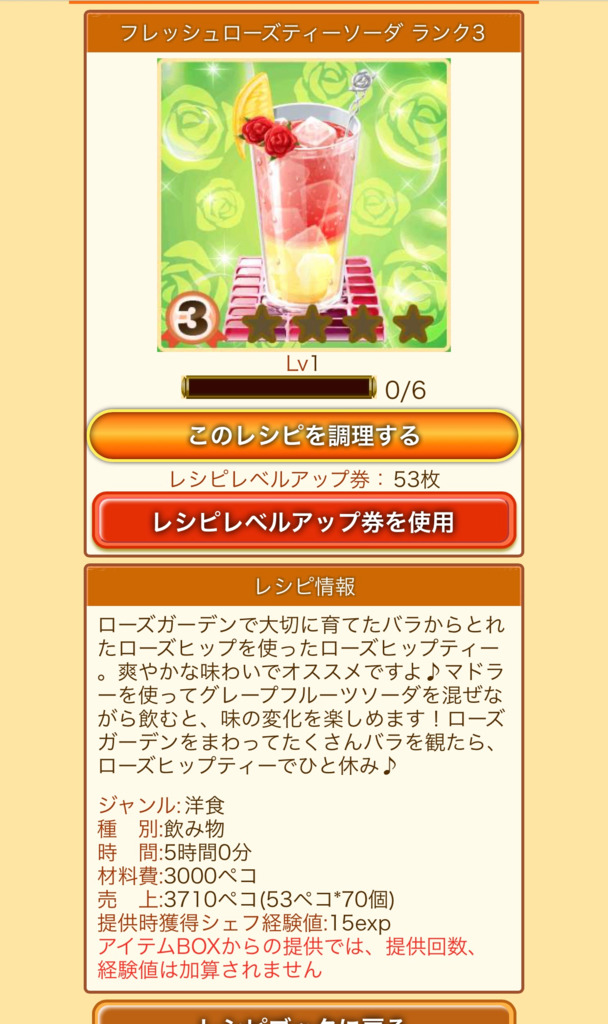Use a レシピレベルアップ券
608x1024 pixels.
pyautogui.click(x=304, y=521)
